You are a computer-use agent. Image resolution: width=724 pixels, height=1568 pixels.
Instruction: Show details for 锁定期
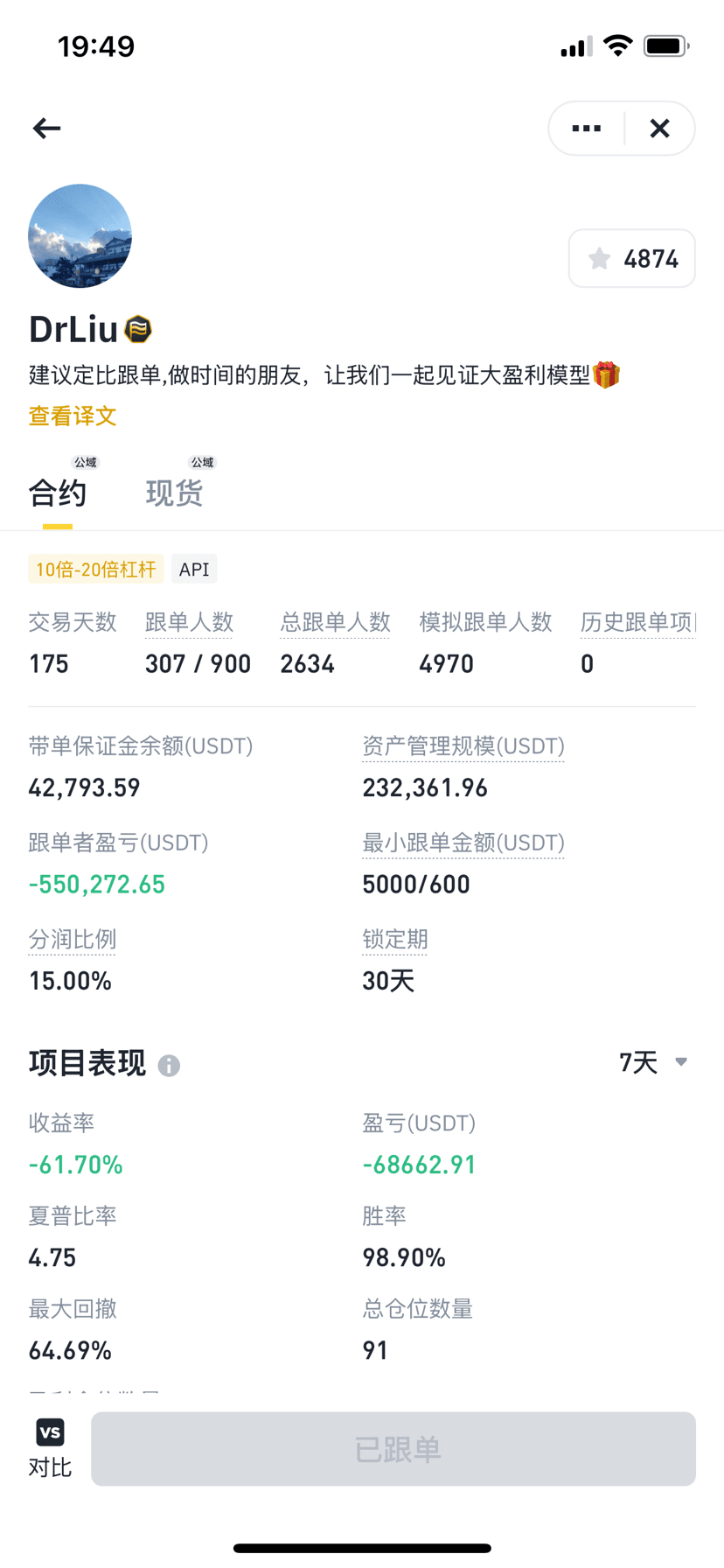[x=395, y=939]
